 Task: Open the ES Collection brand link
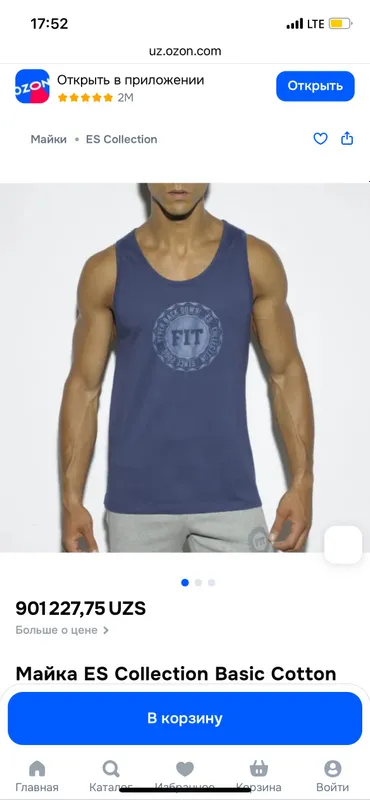pos(121,139)
